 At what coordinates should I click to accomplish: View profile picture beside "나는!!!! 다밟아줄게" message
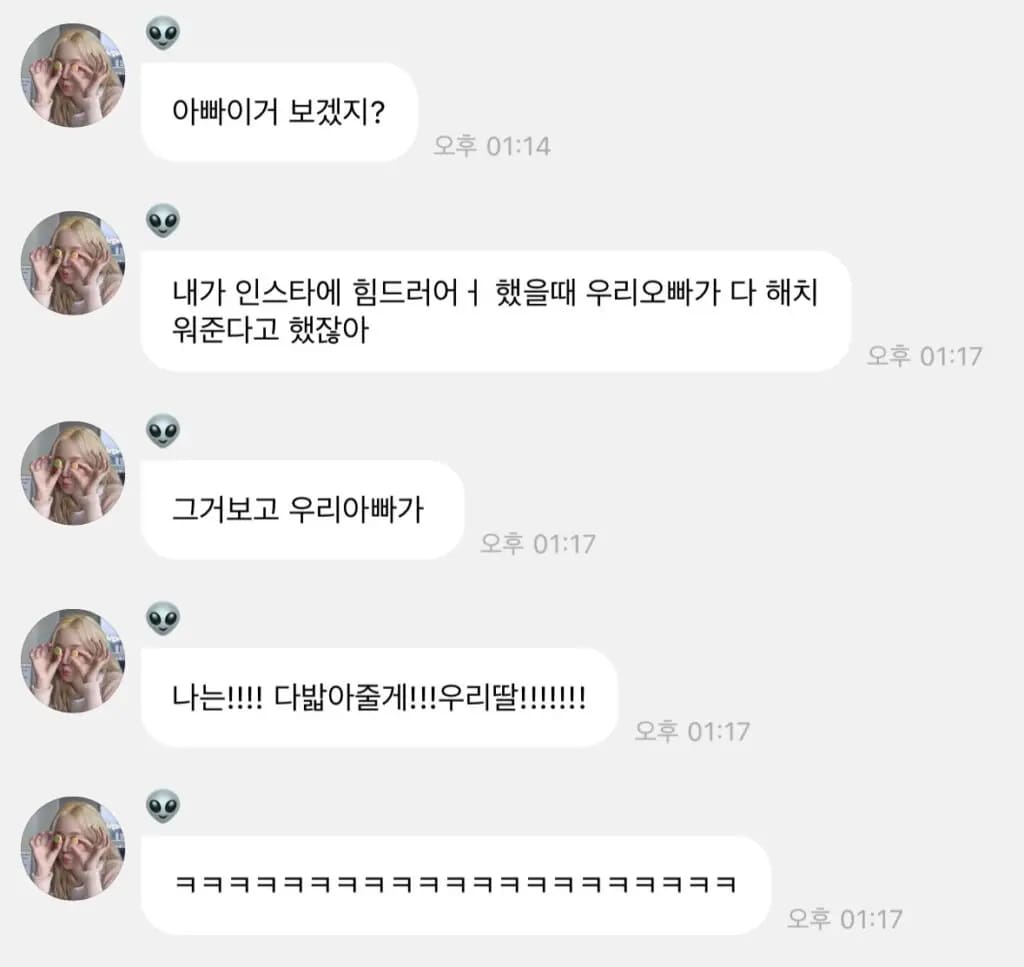tap(73, 660)
